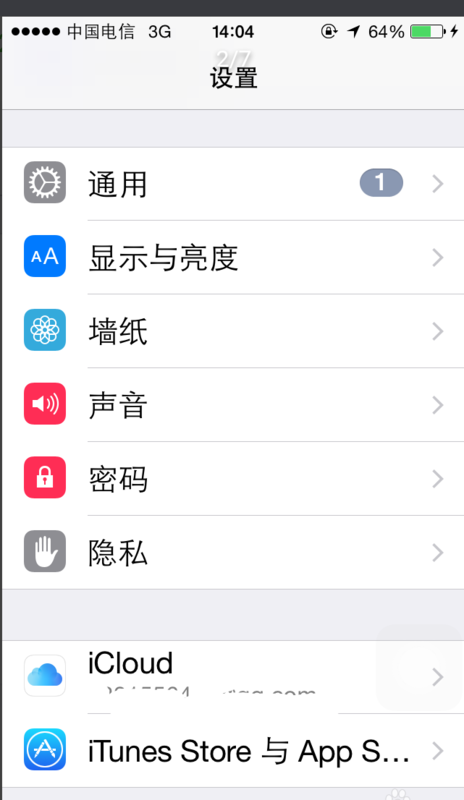This screenshot has width=464, height=800.
Task: Open the iCloud account settings
Action: 233,677
